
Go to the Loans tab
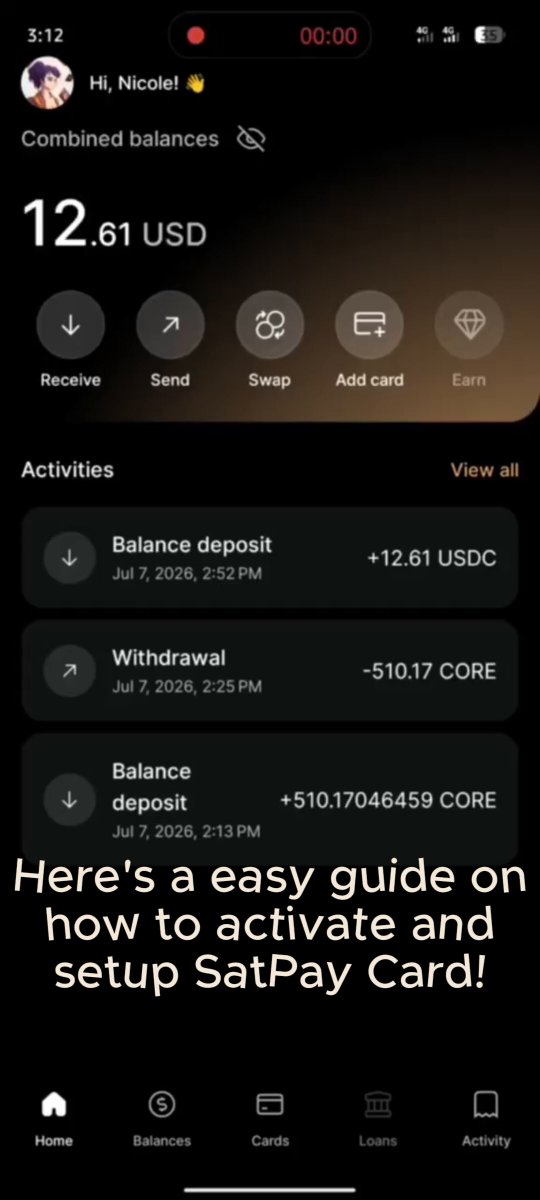378,1118
